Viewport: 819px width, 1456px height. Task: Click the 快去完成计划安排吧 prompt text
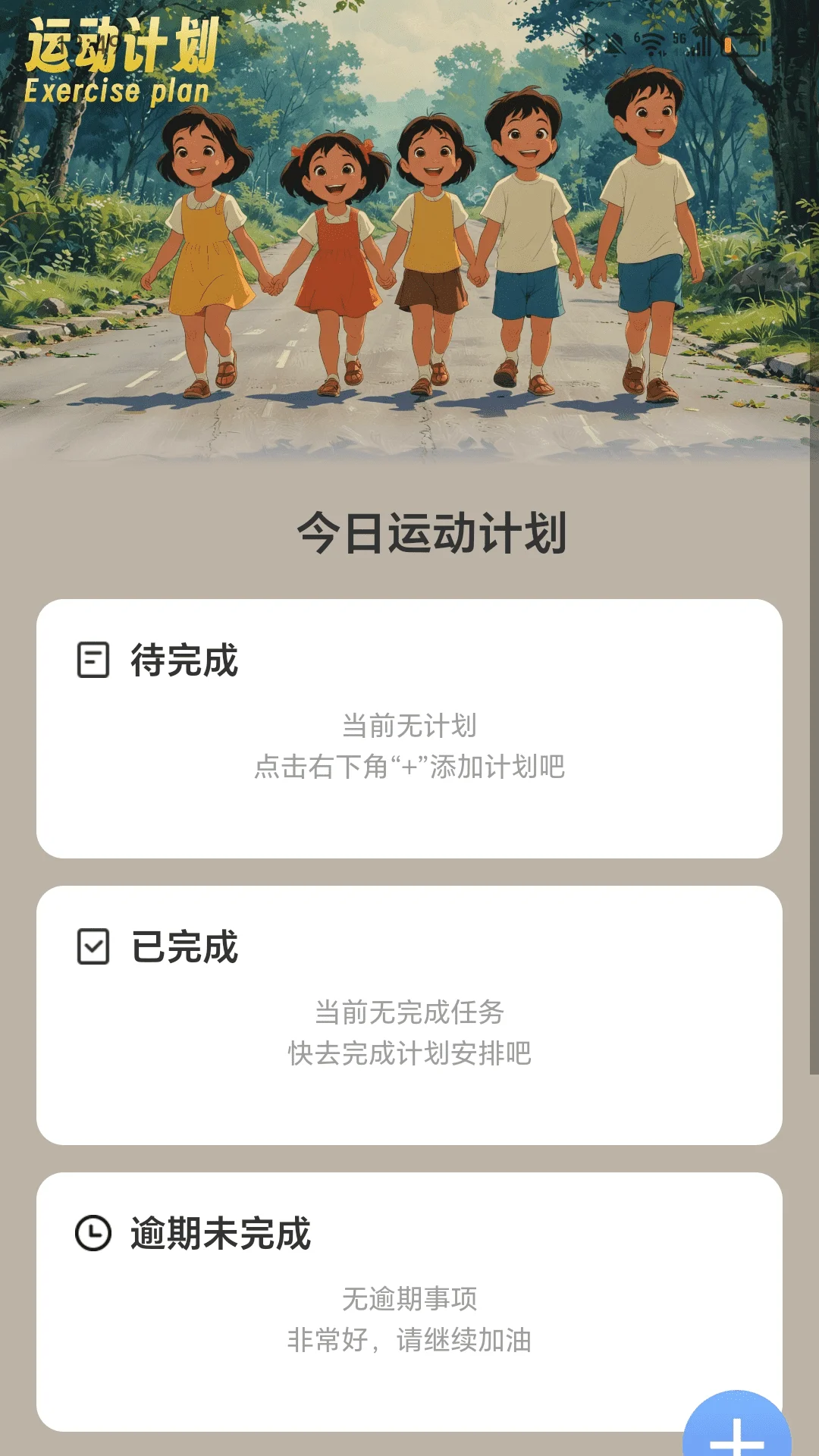(409, 1053)
